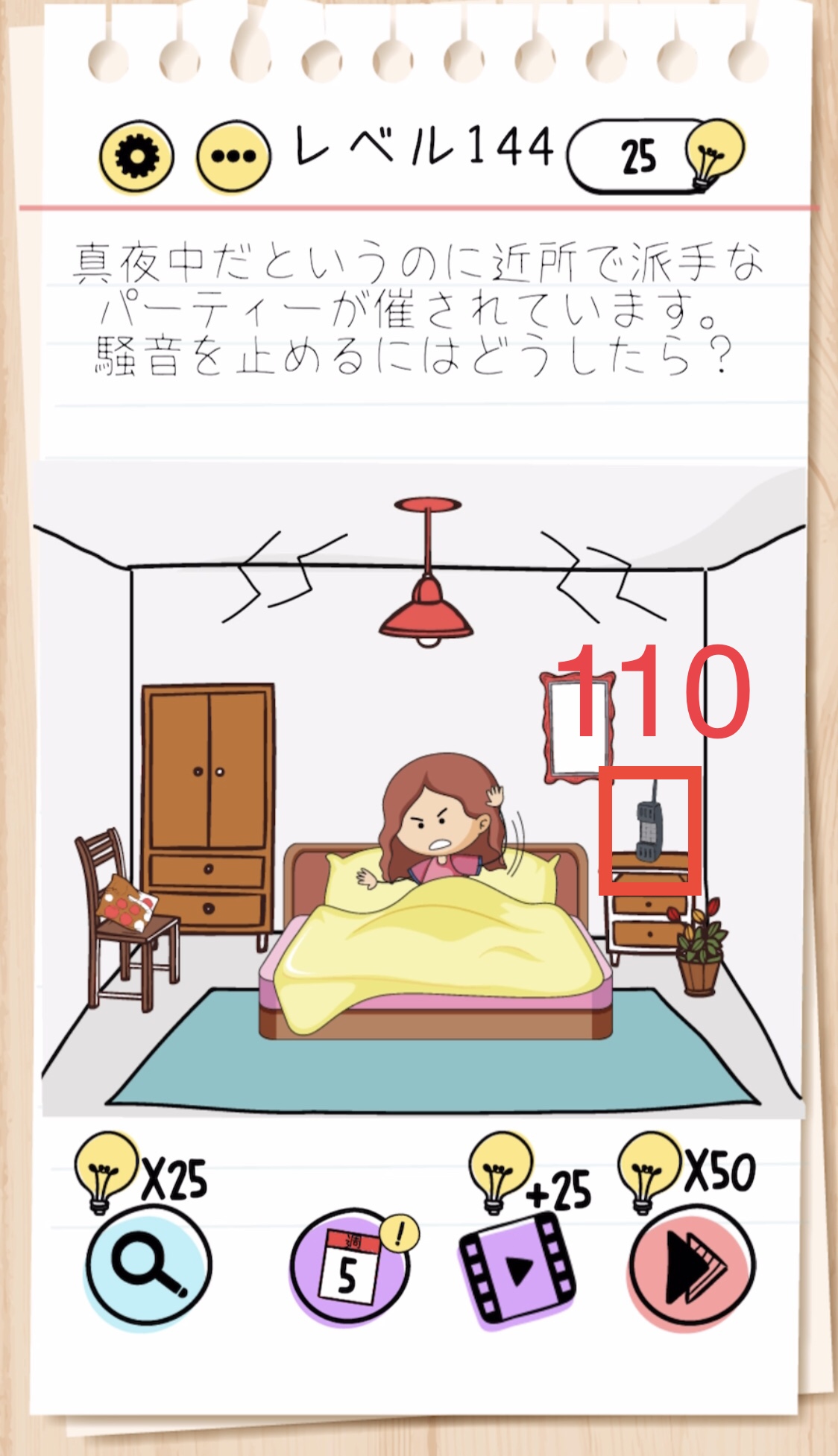Screen dimensions: 838x1456
Task: Use the magnifier hint for 25 bulbs
Action: coord(148,1265)
